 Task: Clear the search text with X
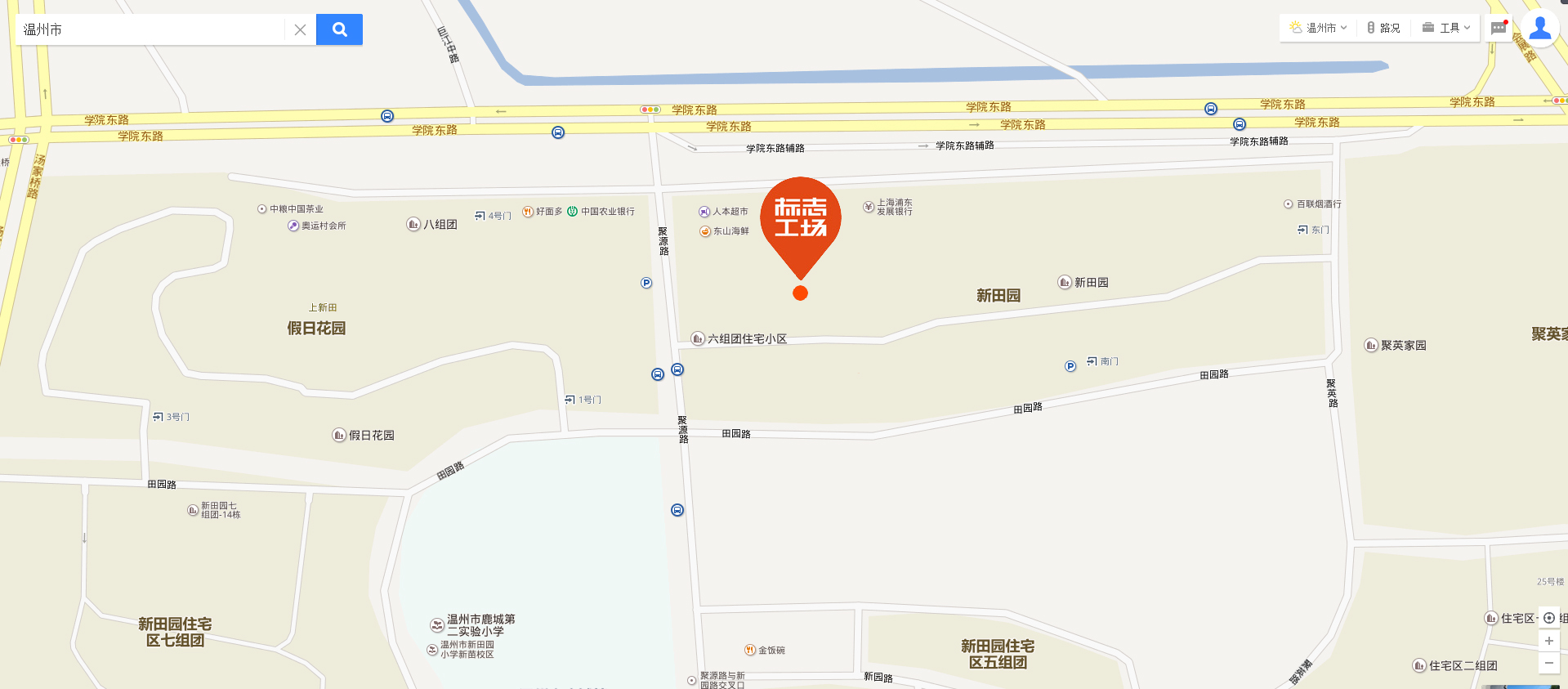click(300, 29)
